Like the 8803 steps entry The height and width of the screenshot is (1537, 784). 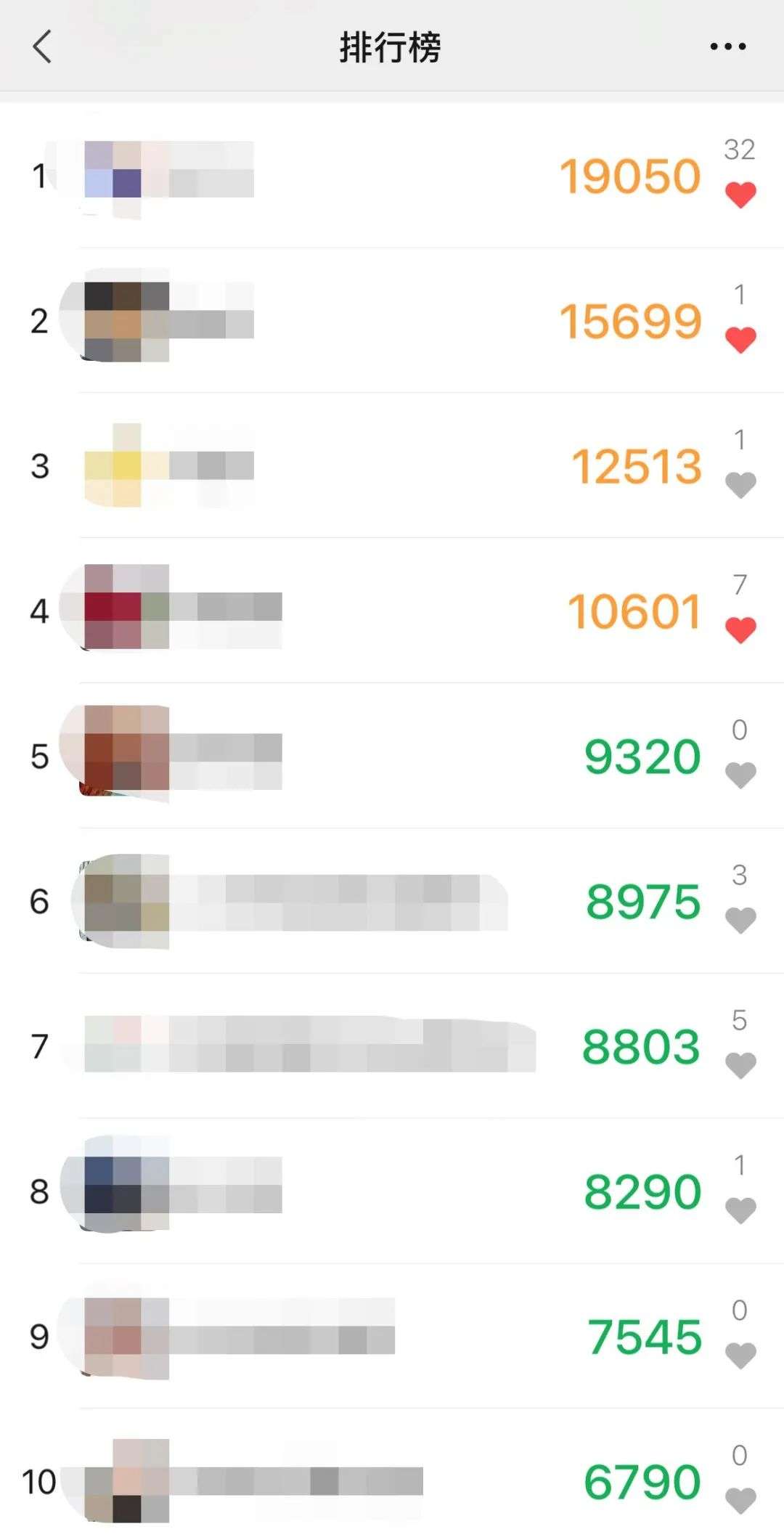(740, 1066)
